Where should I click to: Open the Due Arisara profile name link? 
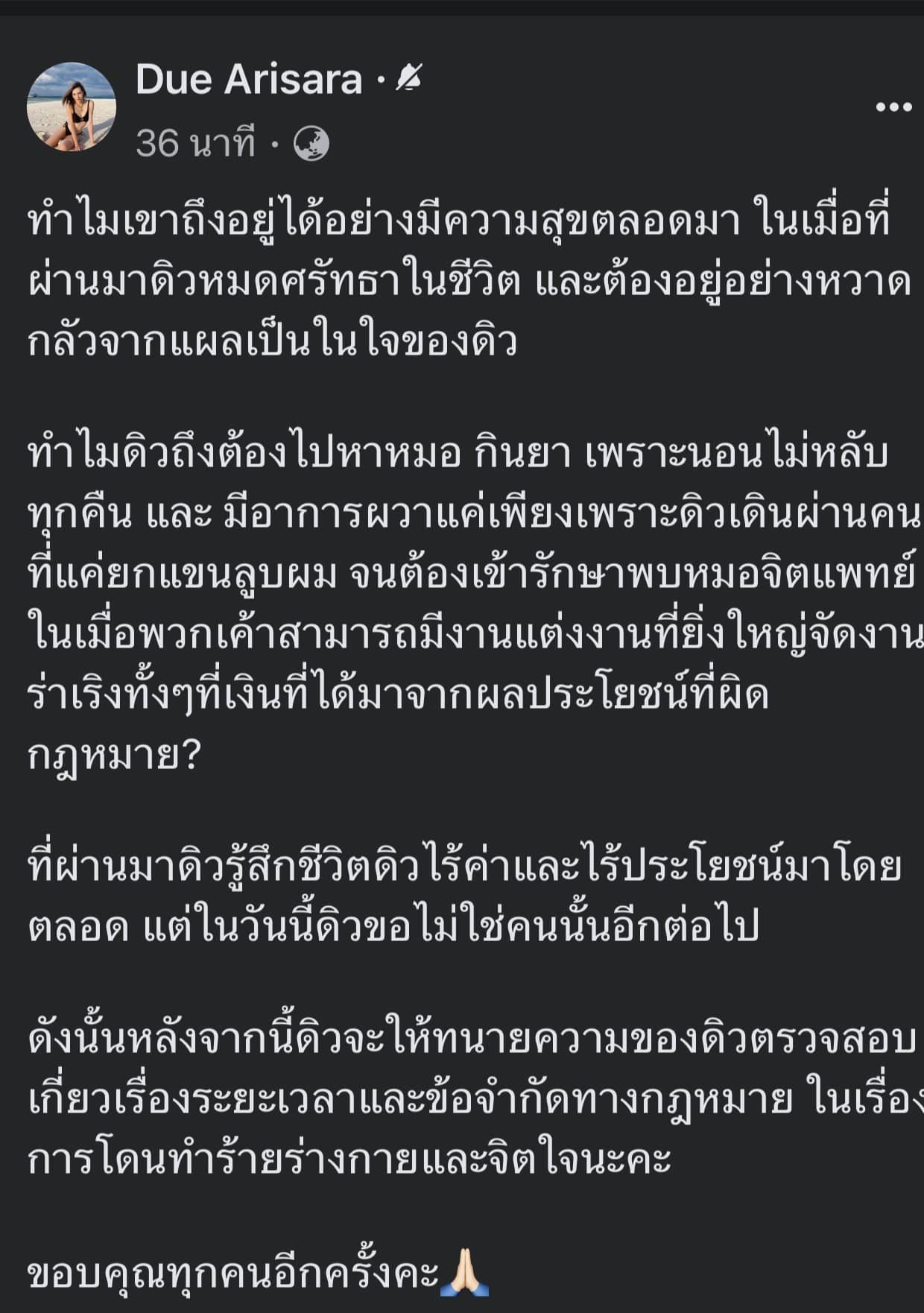click(248, 79)
